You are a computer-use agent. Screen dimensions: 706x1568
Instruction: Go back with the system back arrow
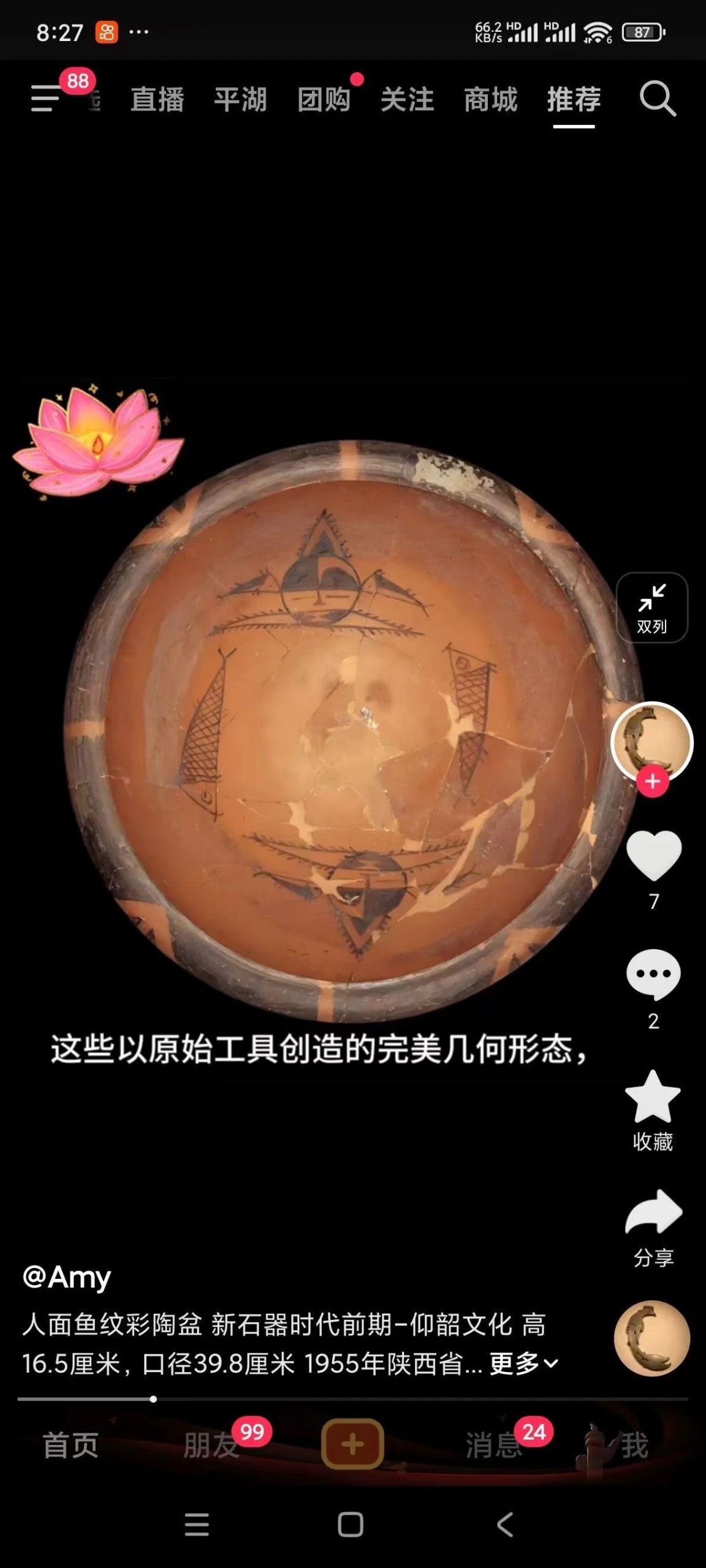(505, 1525)
